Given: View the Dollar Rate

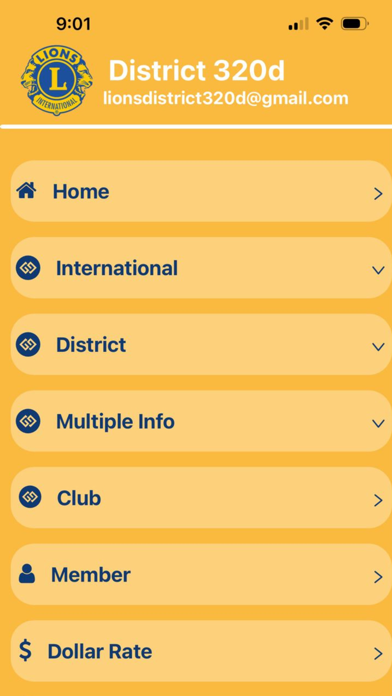Looking at the screenshot, I should (x=201, y=652).
